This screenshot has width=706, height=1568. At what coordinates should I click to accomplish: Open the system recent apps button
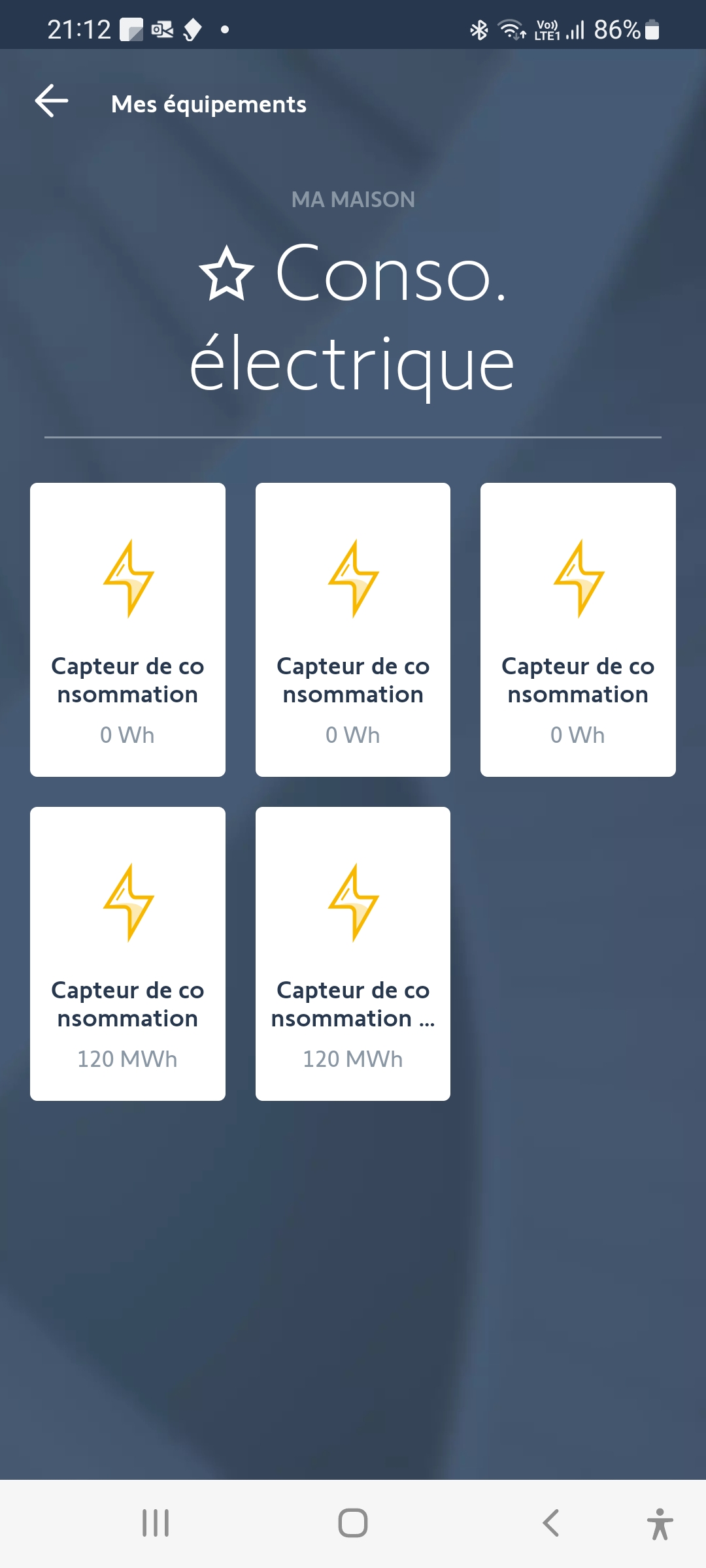[x=156, y=1523]
